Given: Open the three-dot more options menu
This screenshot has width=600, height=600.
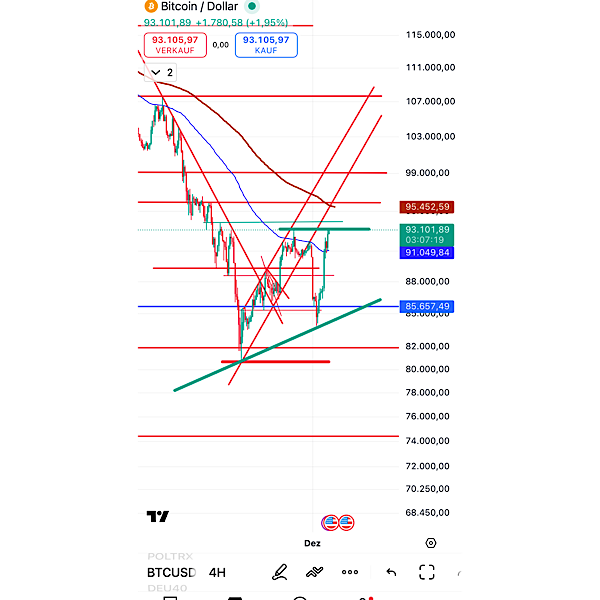Looking at the screenshot, I should 350,572.
